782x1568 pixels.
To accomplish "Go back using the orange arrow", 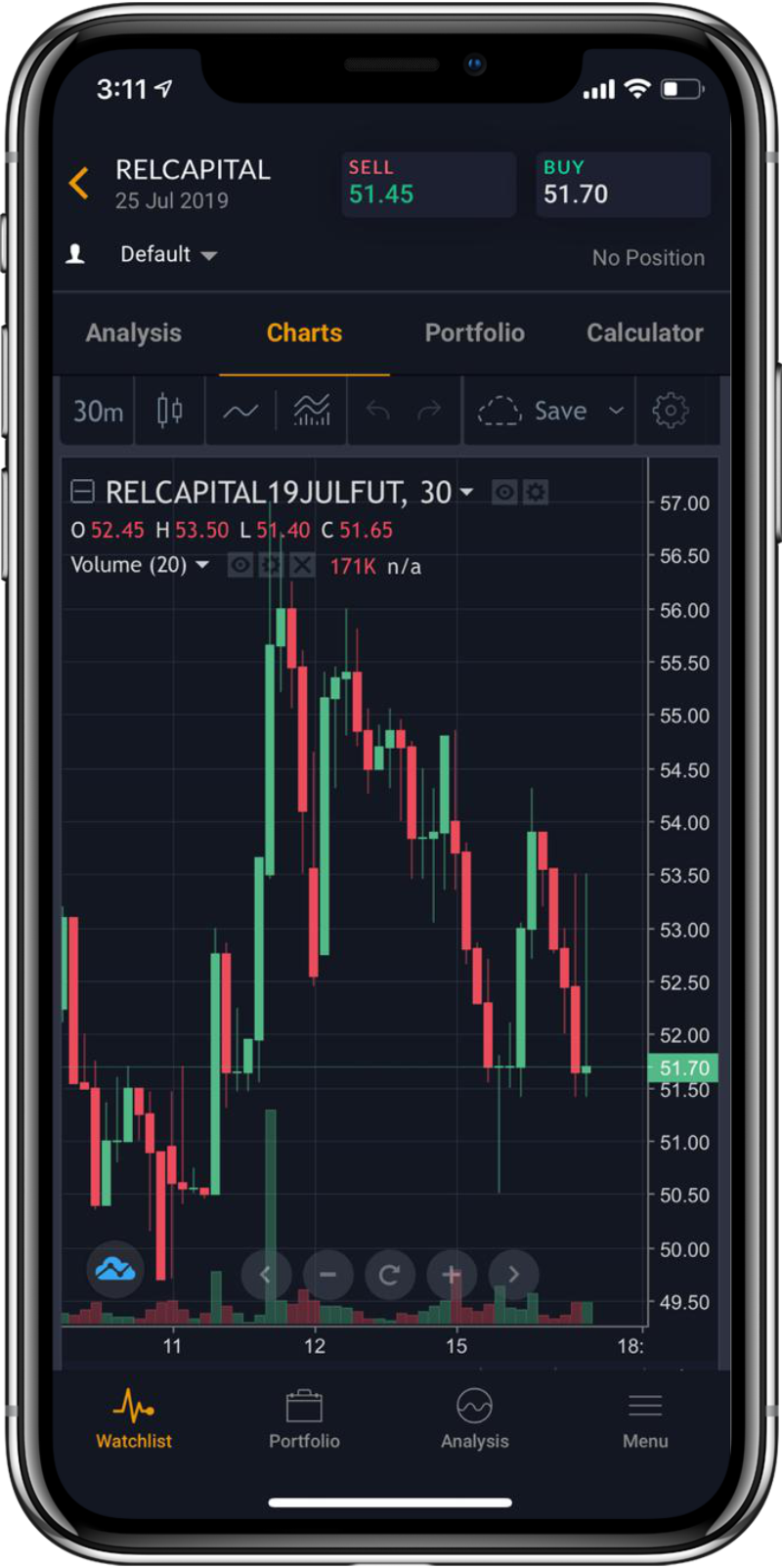I will coord(79,183).
